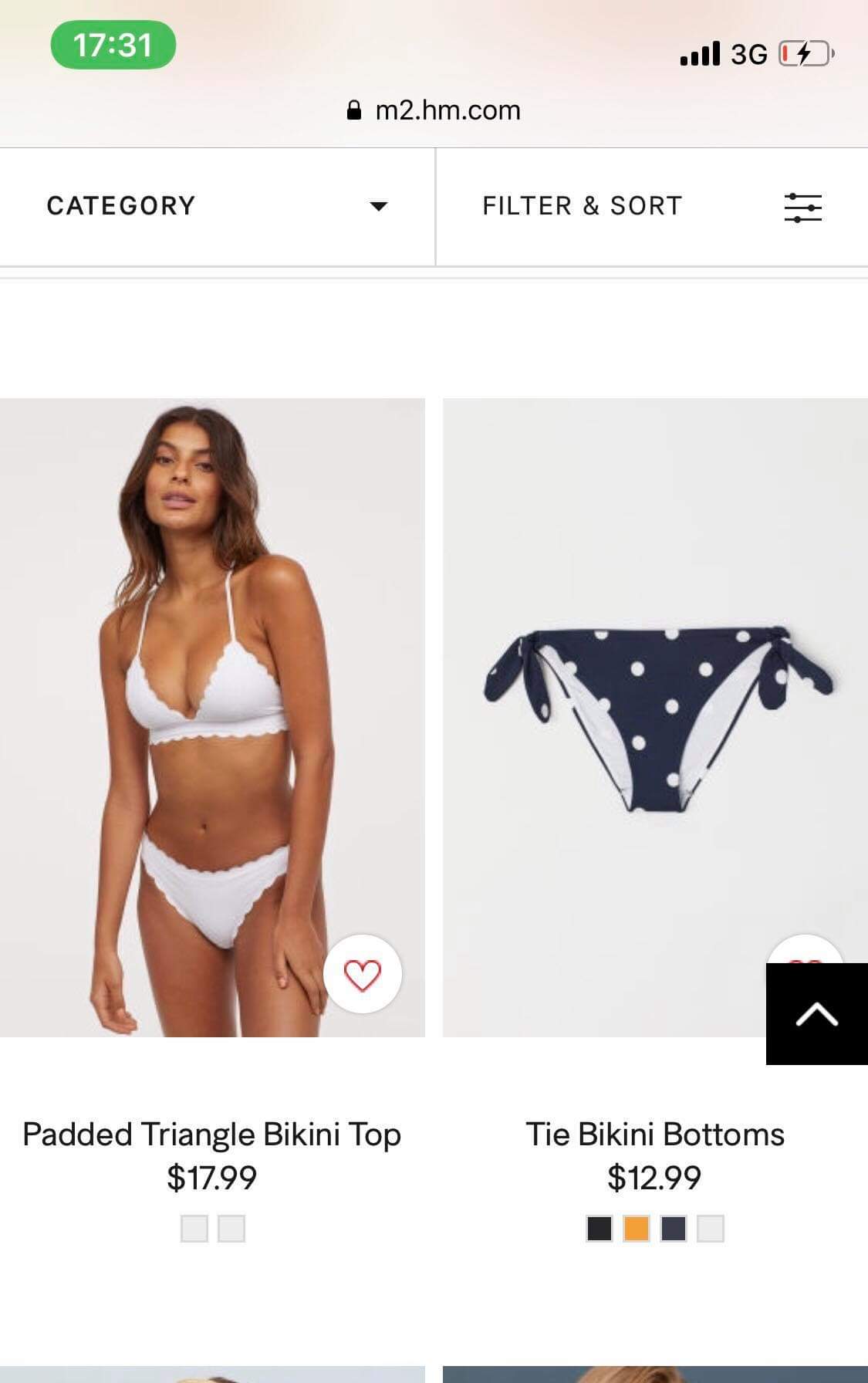This screenshot has width=868, height=1383.
Task: Open the Padded Triangle Bikini Top product image
Action: tap(212, 718)
